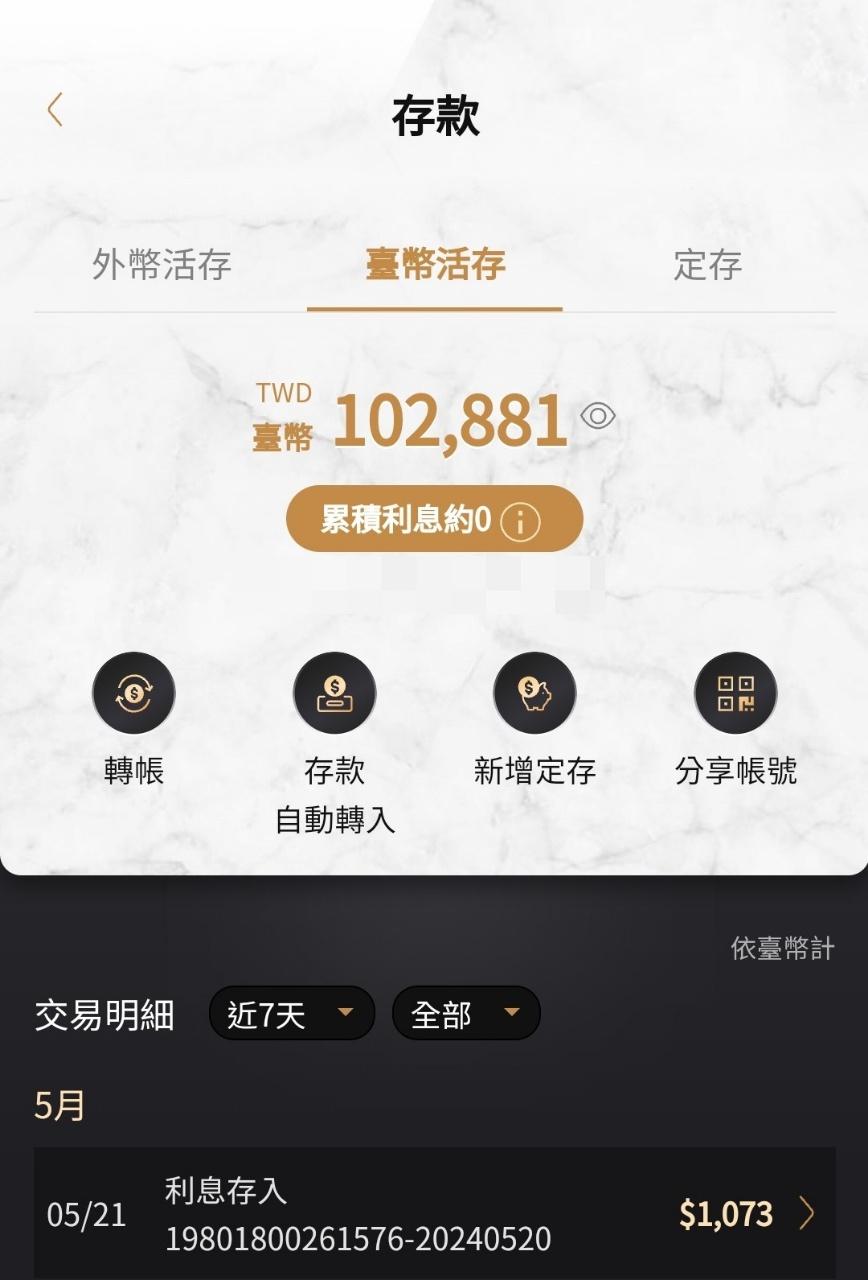
Task: Hide the balance with the eye icon
Action: coord(598,416)
